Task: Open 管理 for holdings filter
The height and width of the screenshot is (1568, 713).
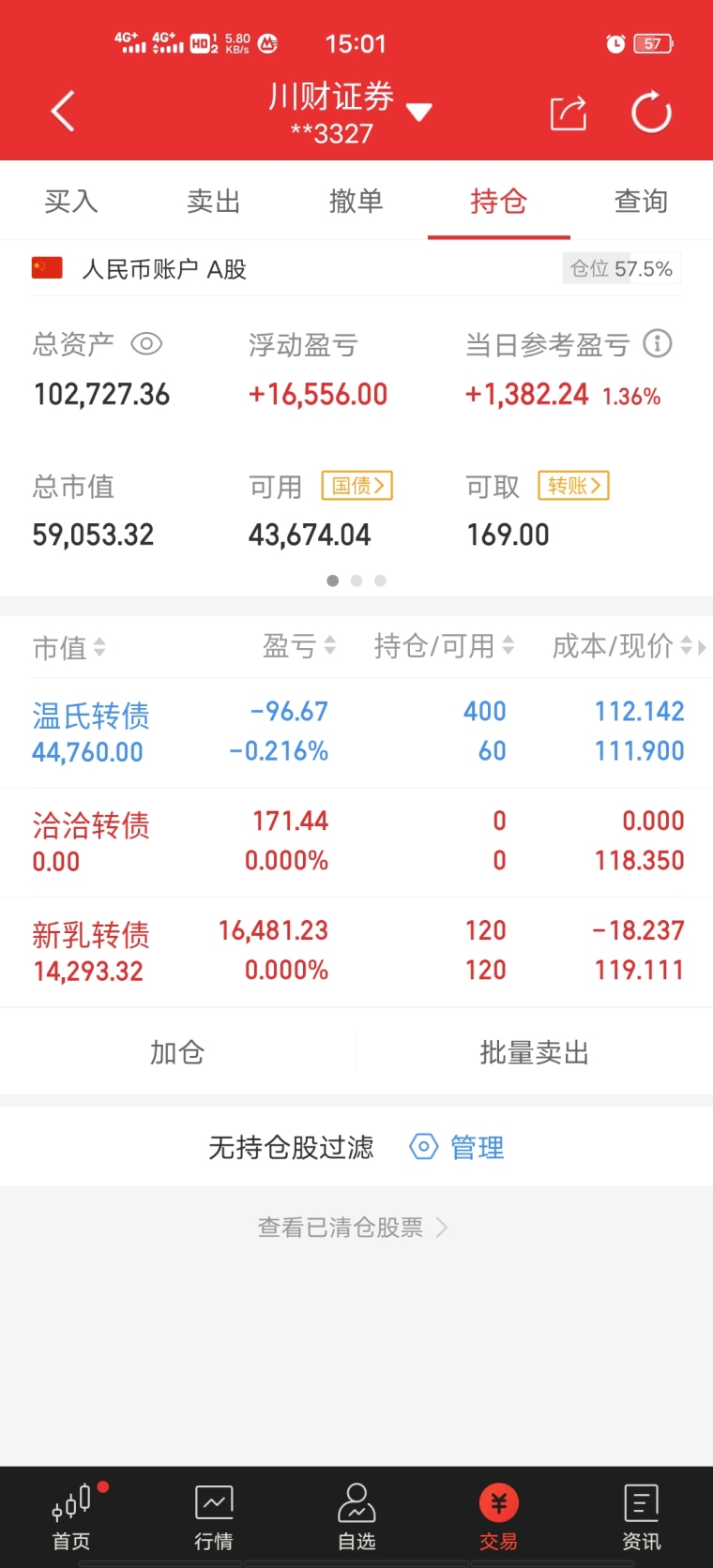Action: pos(458,1147)
